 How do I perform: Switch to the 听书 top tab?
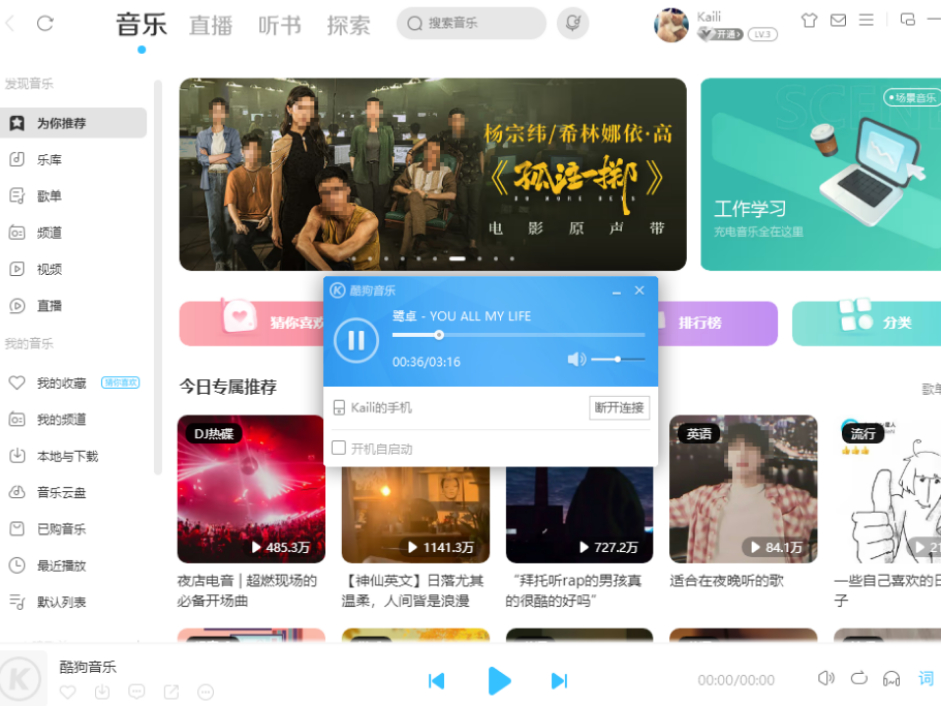tap(279, 25)
